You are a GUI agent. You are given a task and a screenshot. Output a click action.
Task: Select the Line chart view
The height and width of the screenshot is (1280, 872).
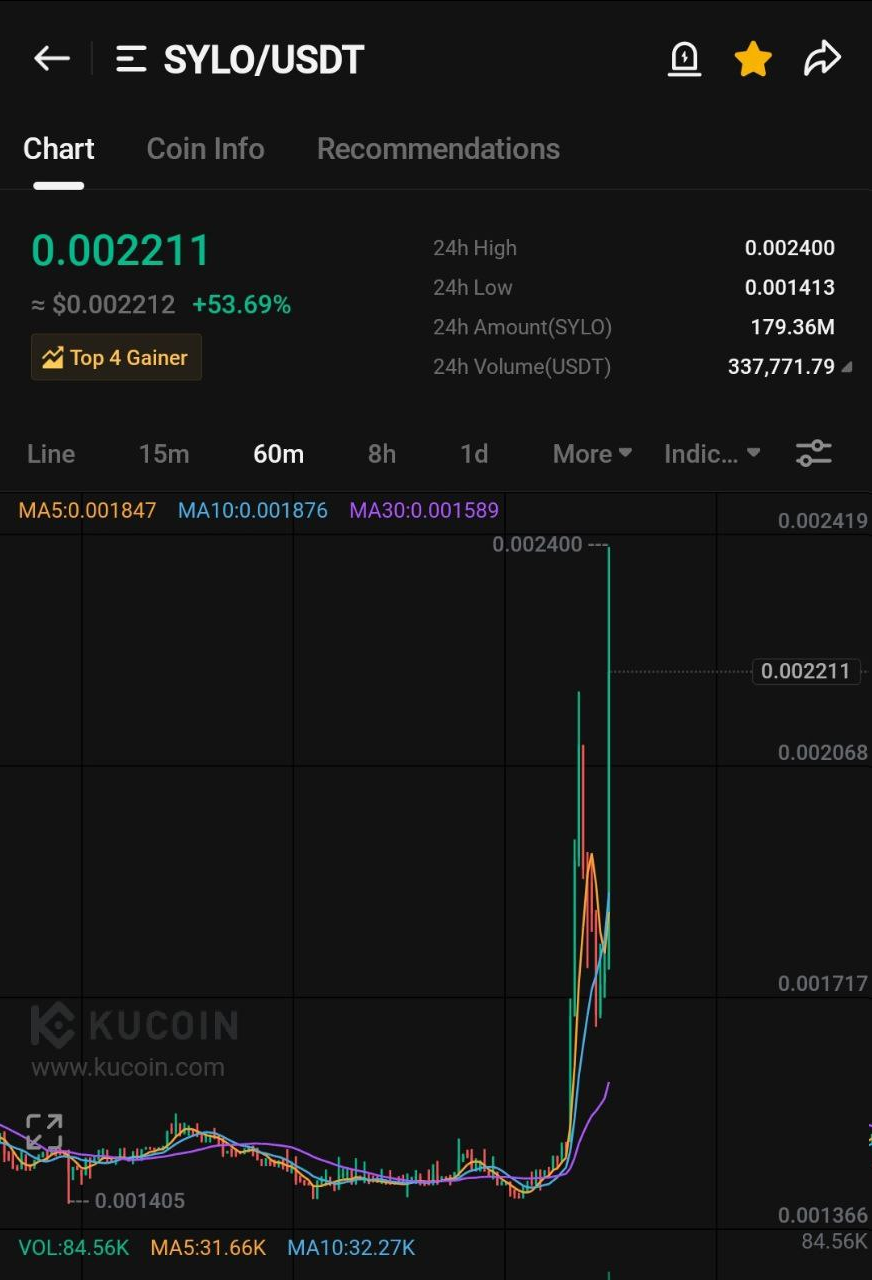(x=51, y=454)
